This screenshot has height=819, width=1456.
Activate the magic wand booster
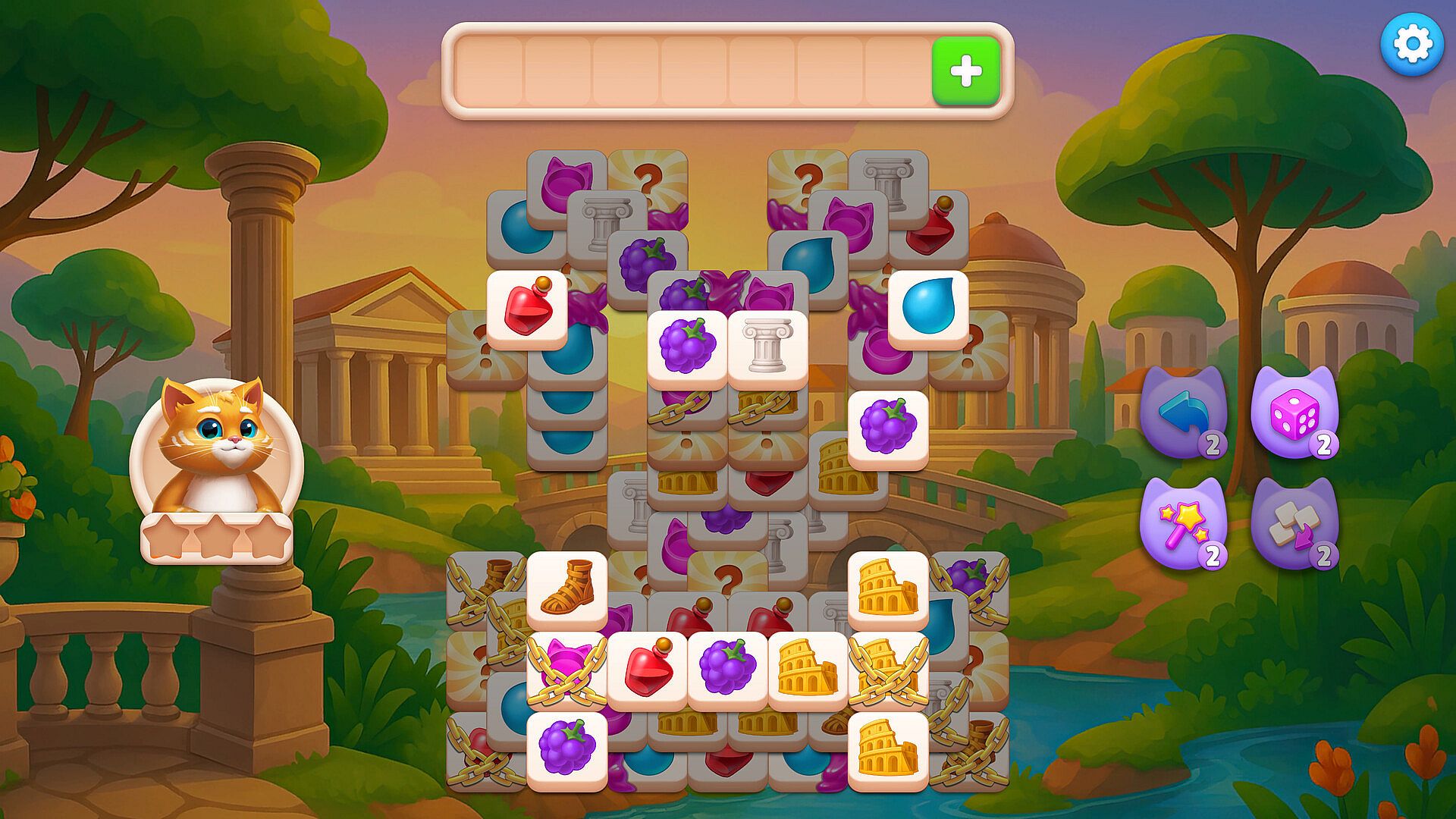tap(1183, 523)
